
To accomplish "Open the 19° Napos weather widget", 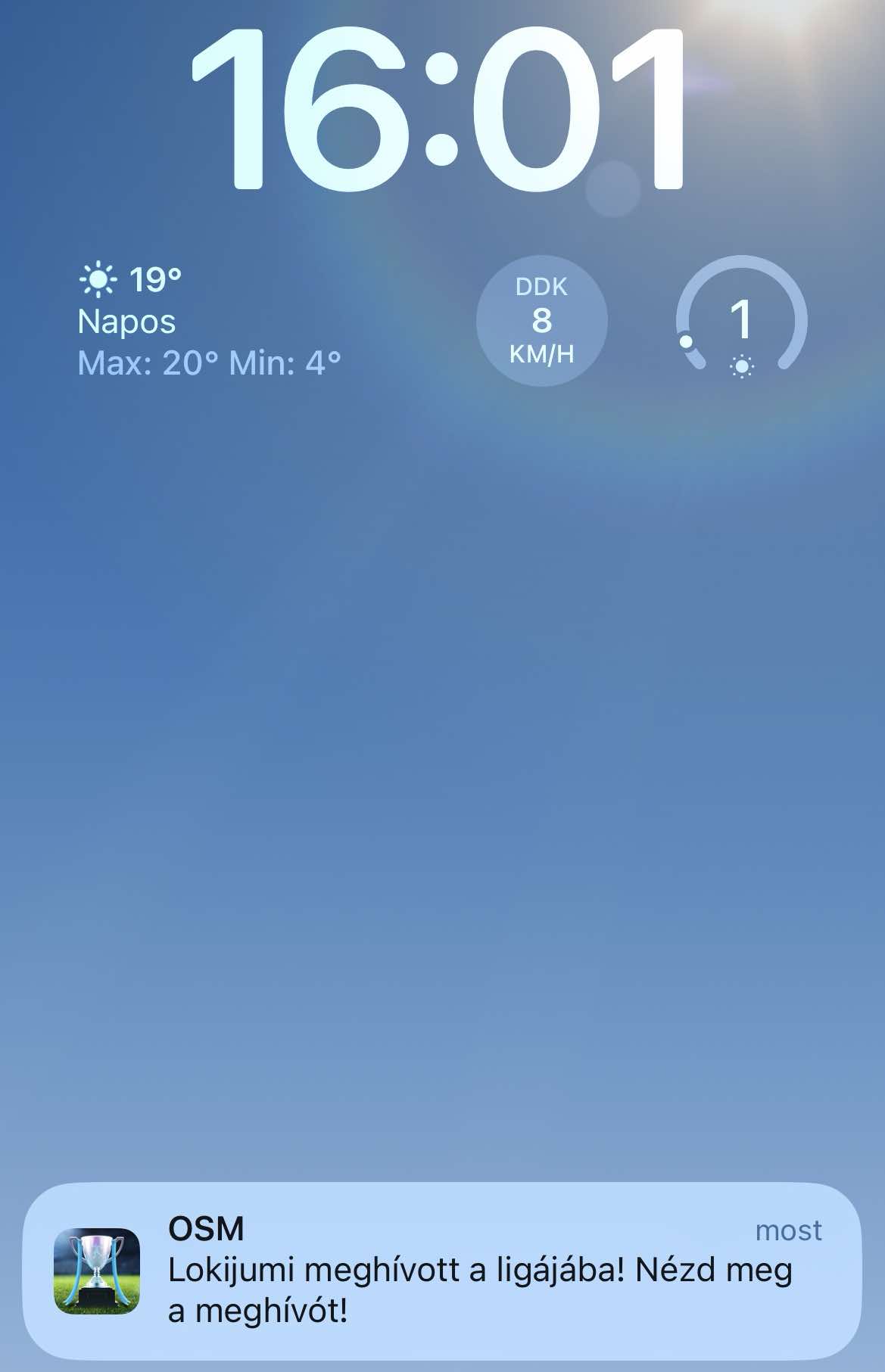I will coord(208,321).
